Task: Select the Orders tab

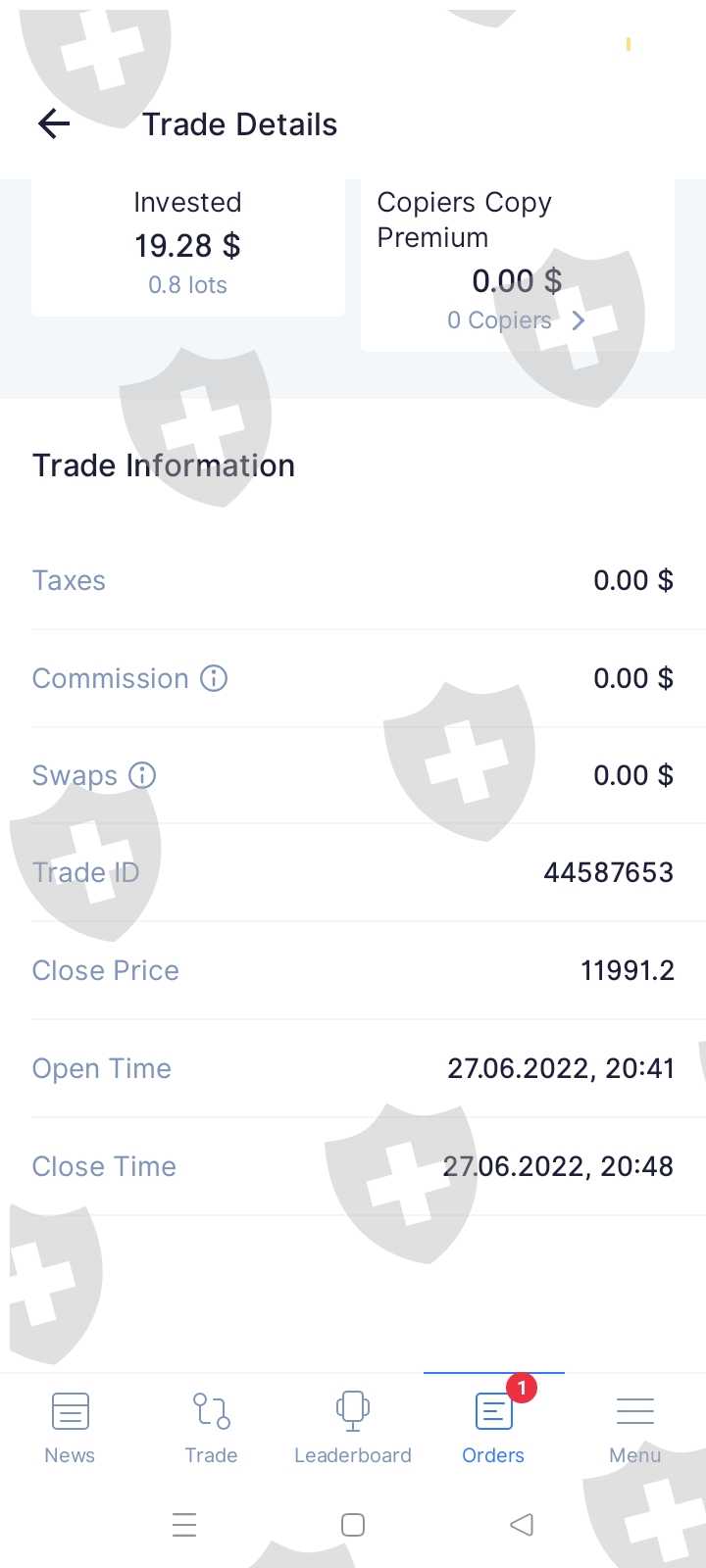Action: pos(493,1427)
